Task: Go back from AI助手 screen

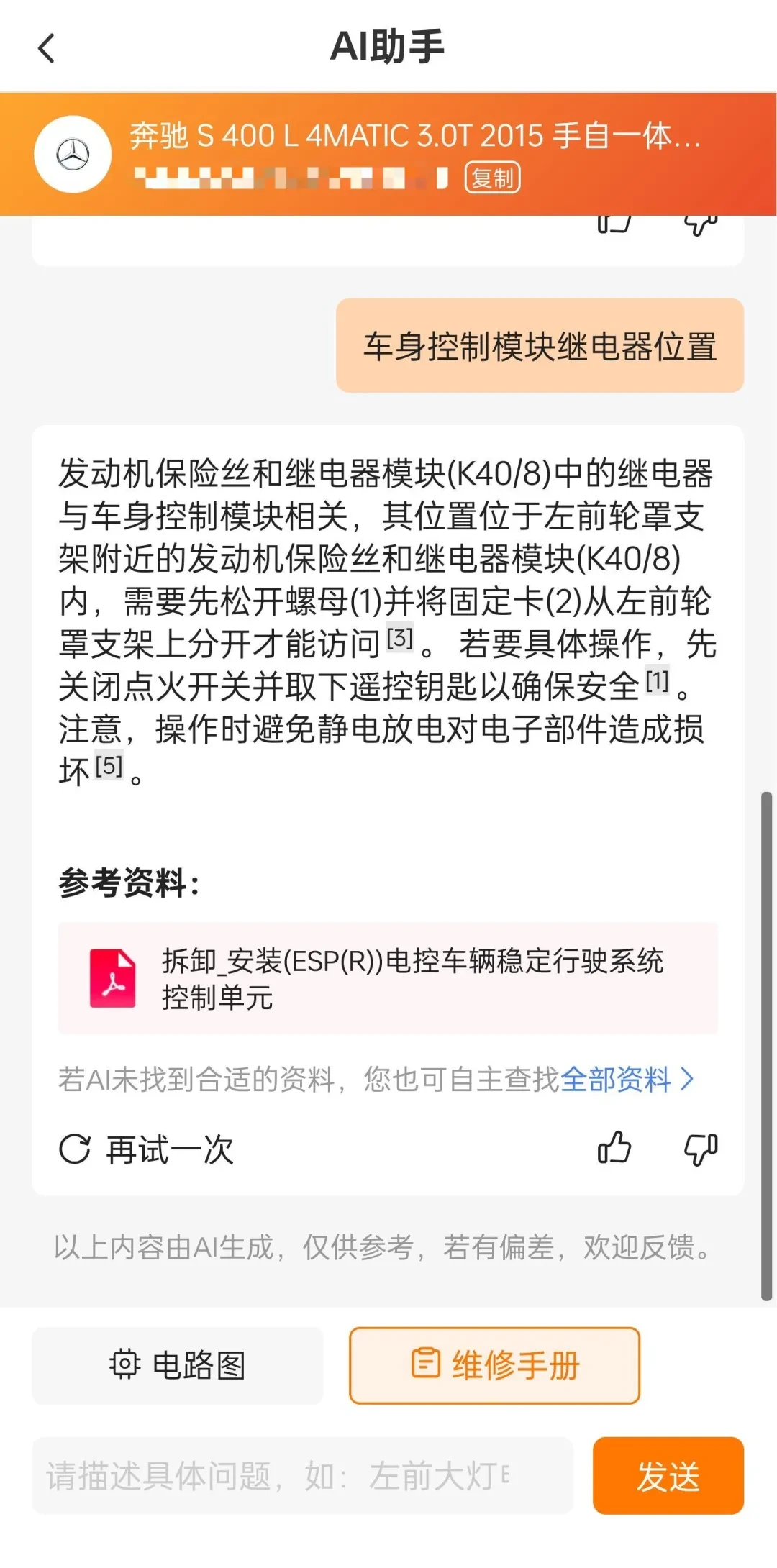Action: click(47, 49)
